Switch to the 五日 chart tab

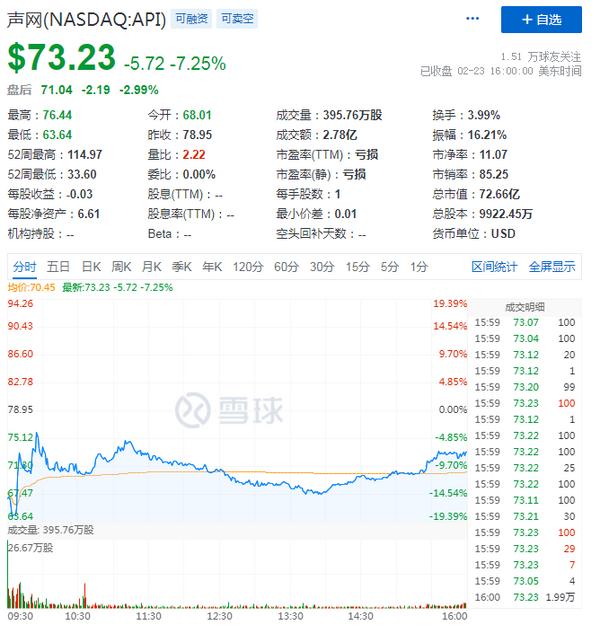[x=58, y=266]
